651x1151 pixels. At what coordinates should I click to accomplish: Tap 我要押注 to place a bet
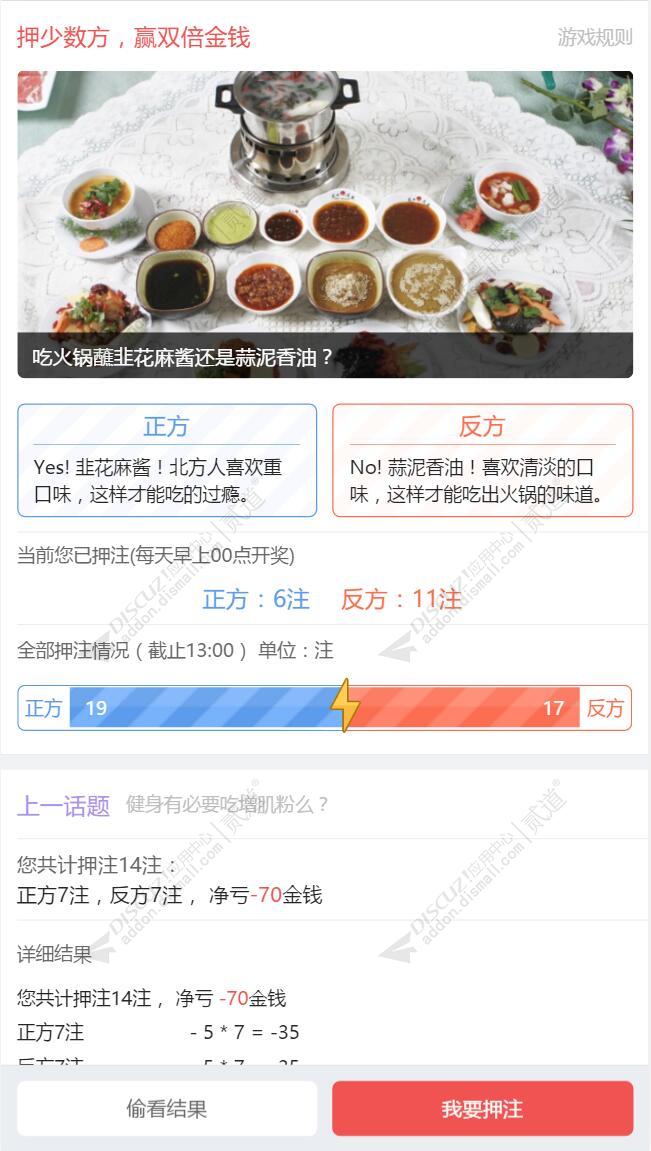482,1108
